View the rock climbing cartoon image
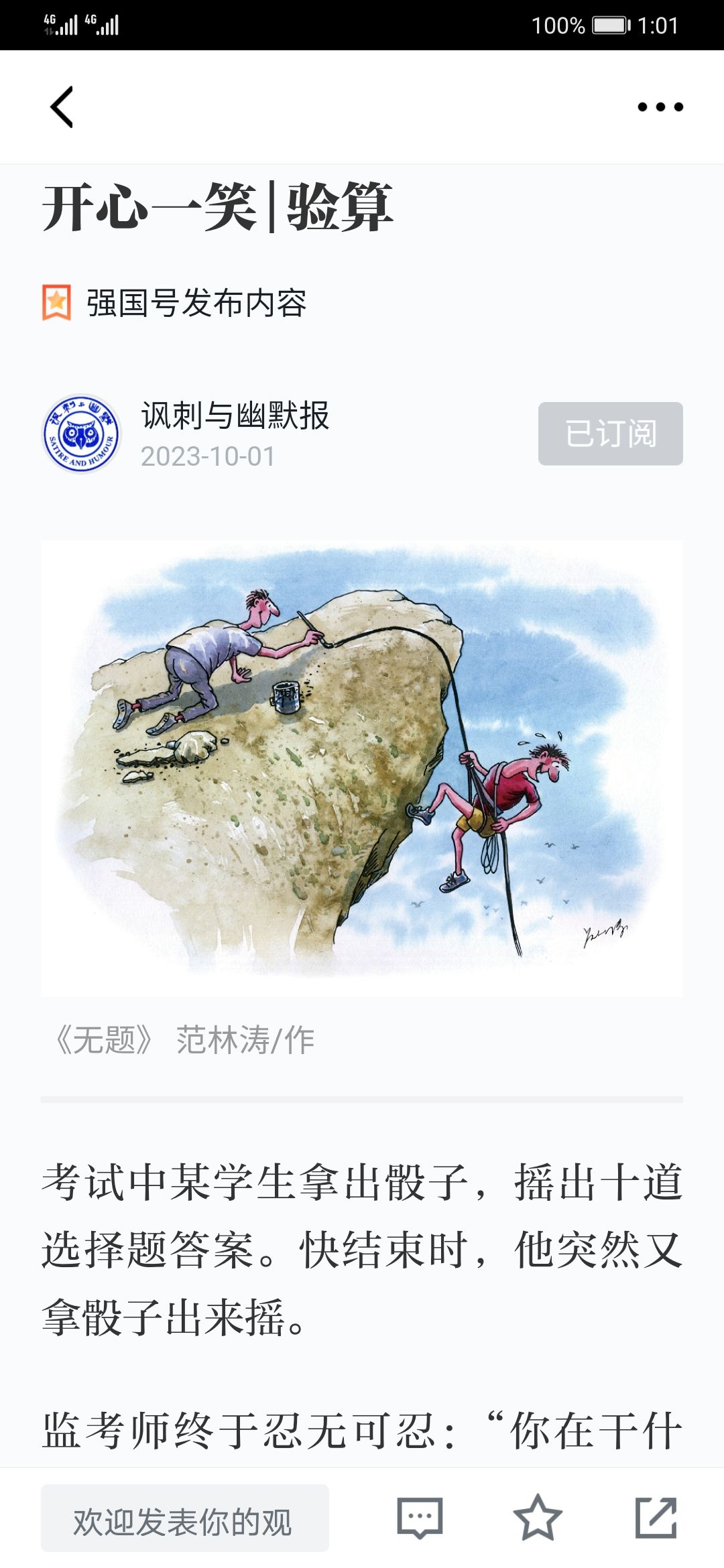The image size is (724, 1568). click(362, 768)
